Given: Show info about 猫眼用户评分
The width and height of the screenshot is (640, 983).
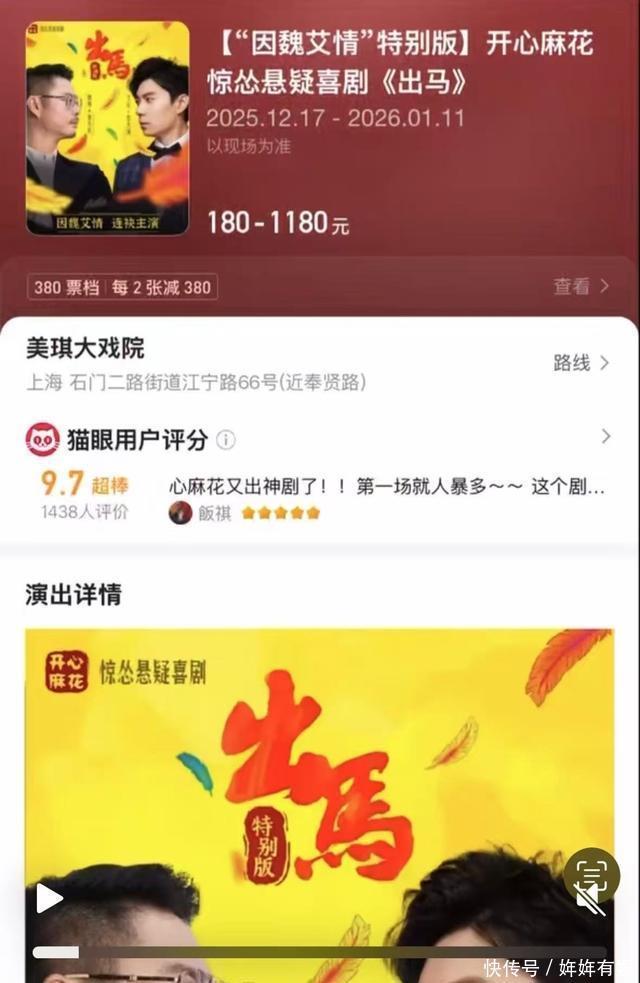Looking at the screenshot, I should (227, 440).
